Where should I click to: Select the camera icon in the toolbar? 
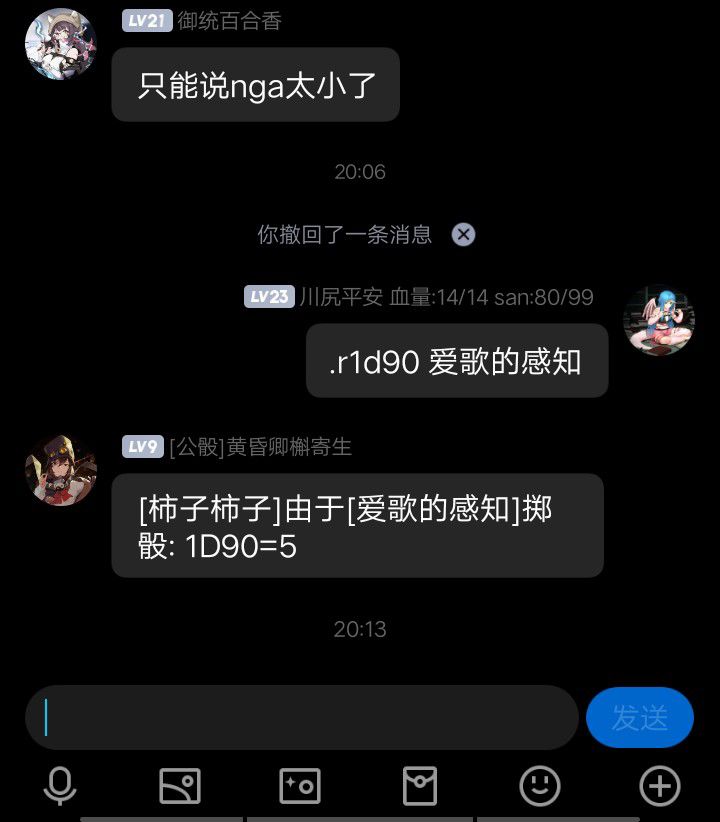tap(300, 787)
